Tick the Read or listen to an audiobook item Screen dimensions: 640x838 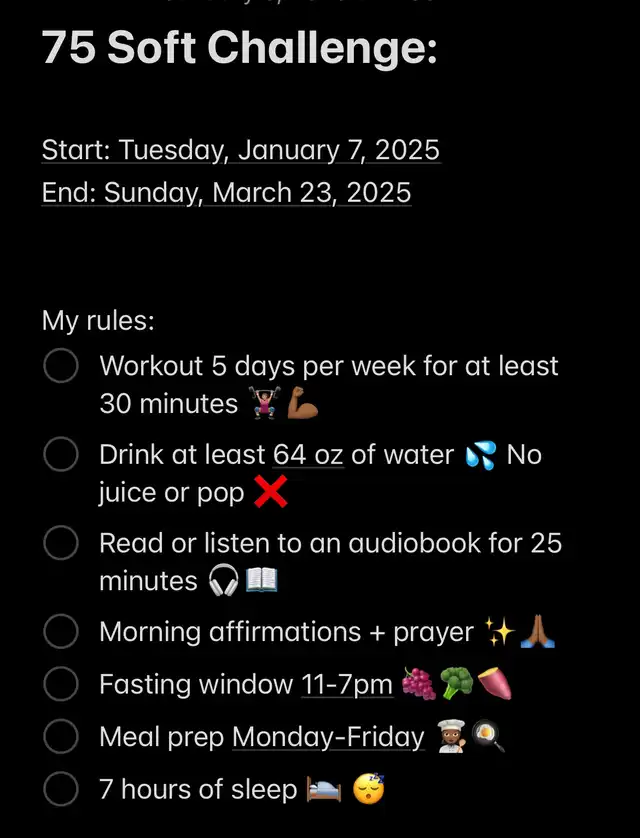point(62,544)
